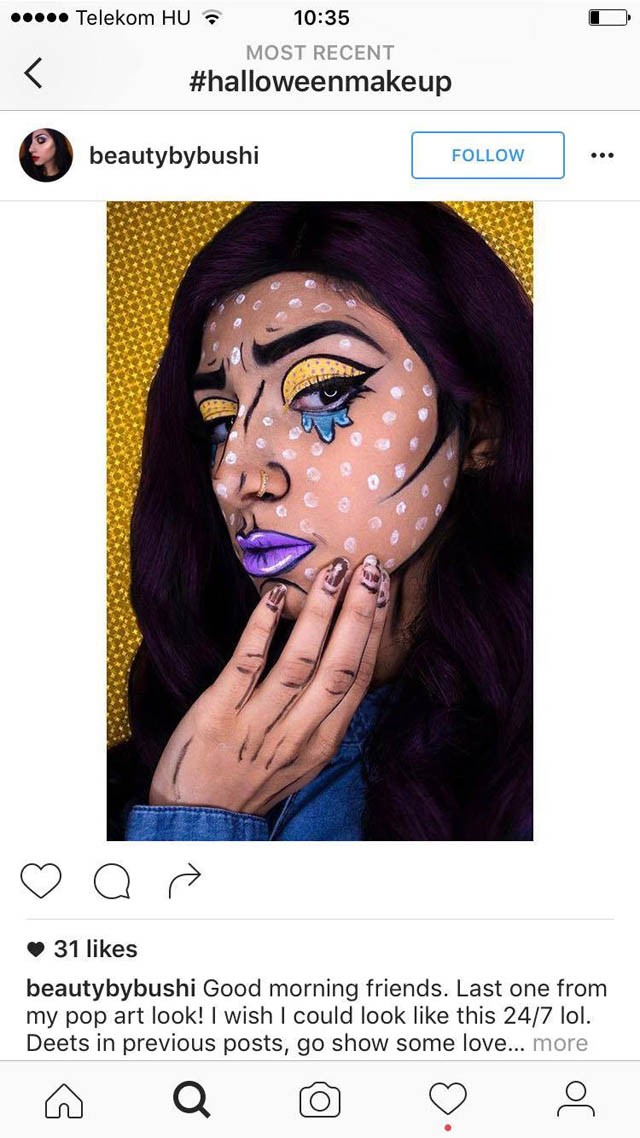Share the post via the arrow icon
This screenshot has width=640, height=1138.
pos(184,880)
